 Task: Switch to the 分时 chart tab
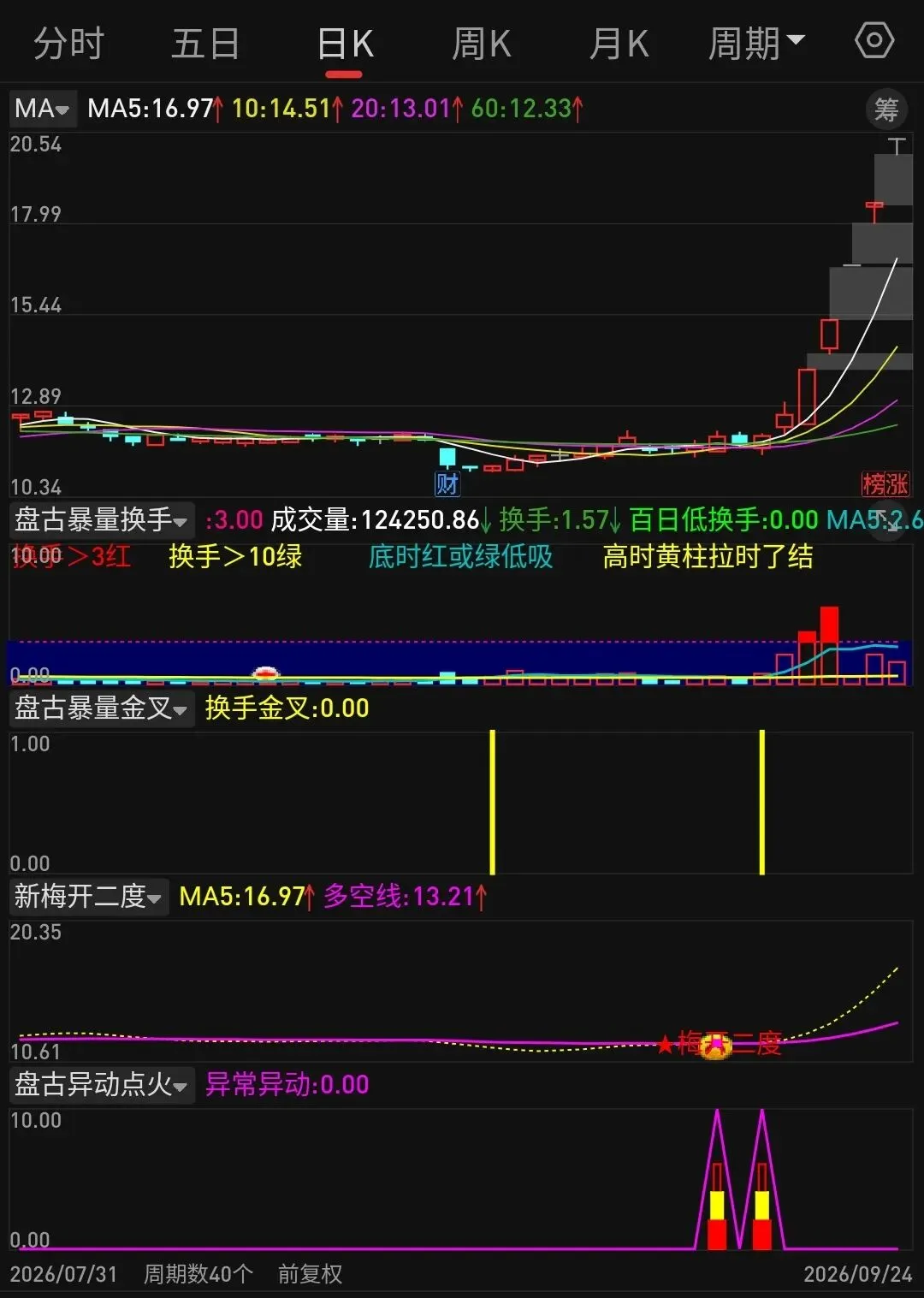68,44
